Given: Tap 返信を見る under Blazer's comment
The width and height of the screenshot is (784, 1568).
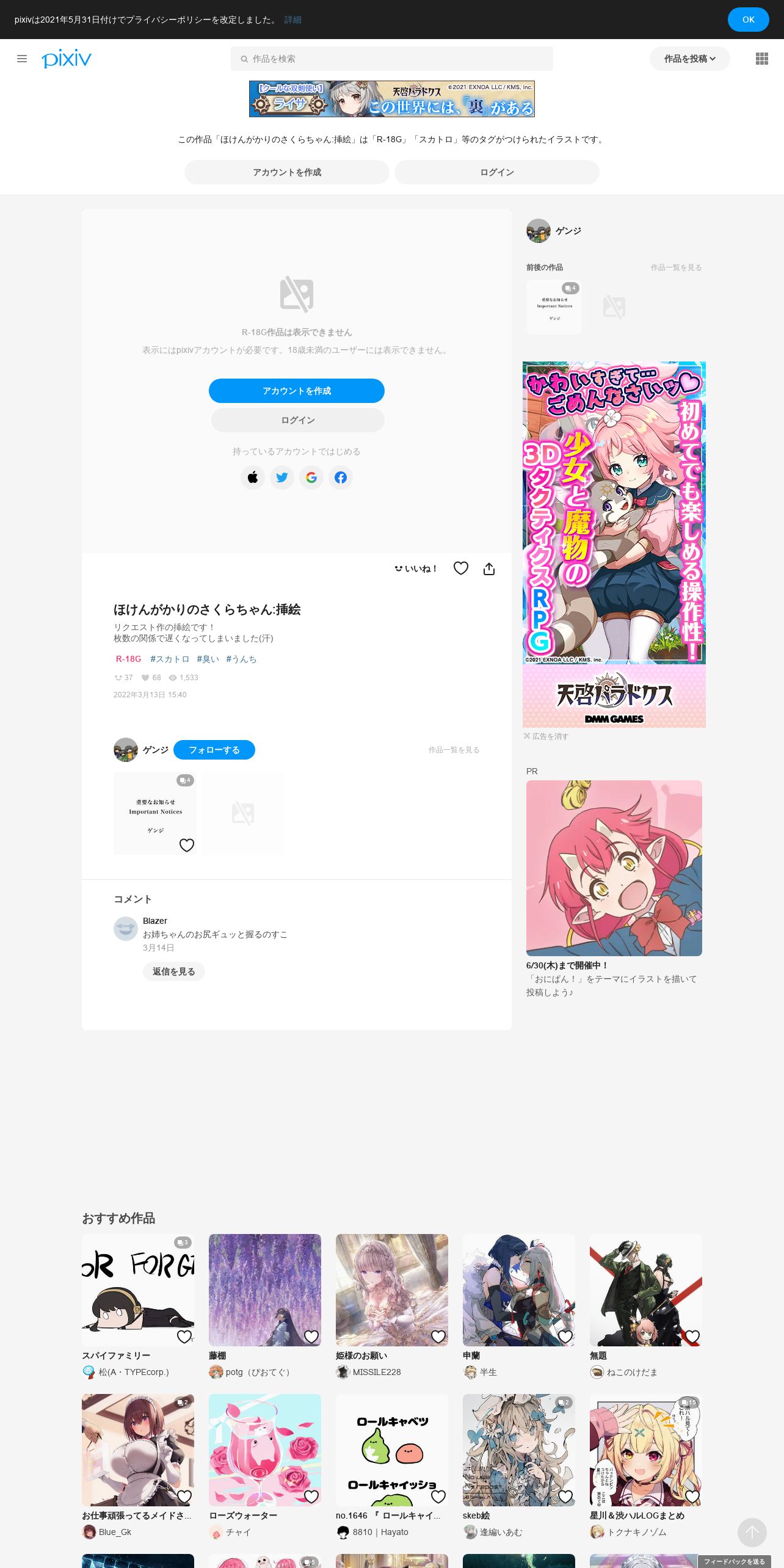Looking at the screenshot, I should coord(173,971).
